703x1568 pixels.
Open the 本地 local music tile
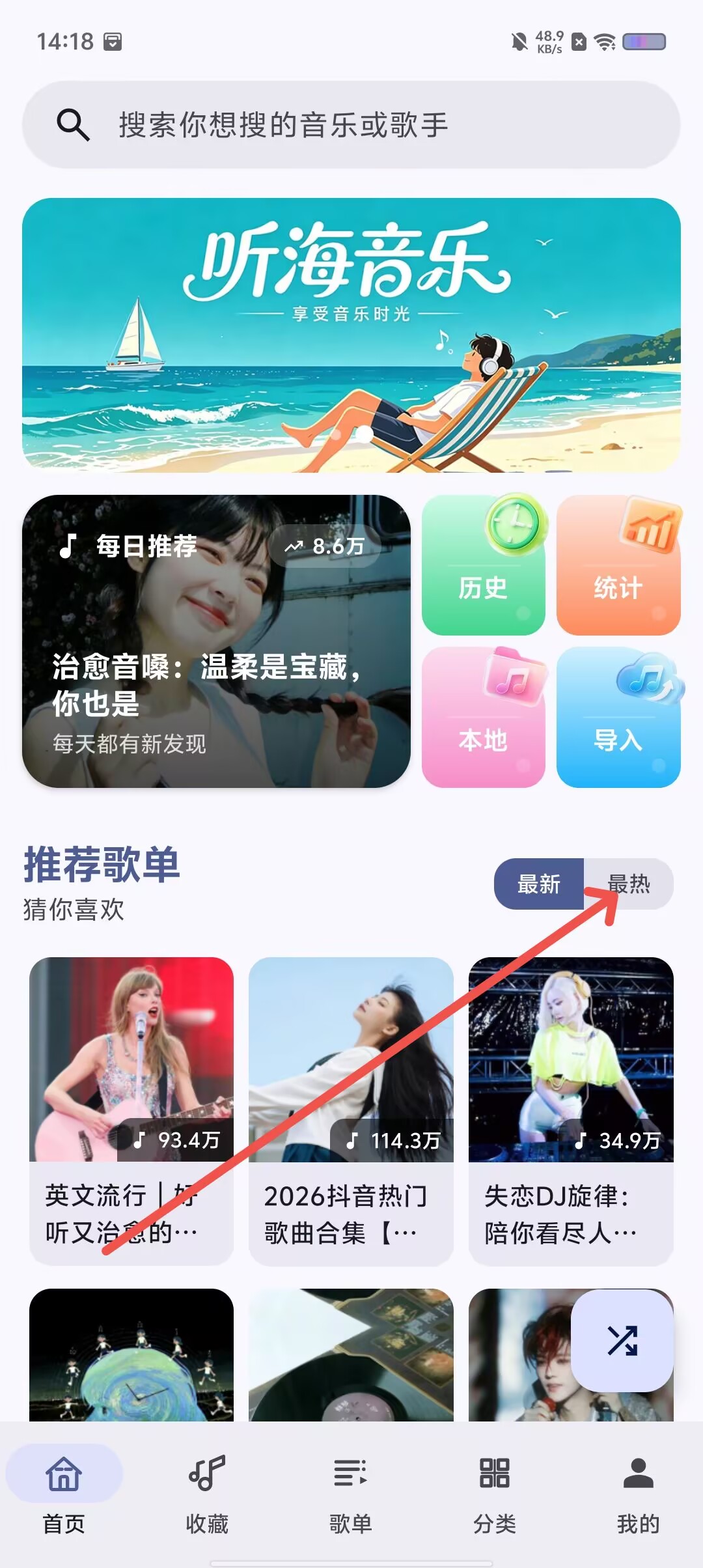point(484,717)
